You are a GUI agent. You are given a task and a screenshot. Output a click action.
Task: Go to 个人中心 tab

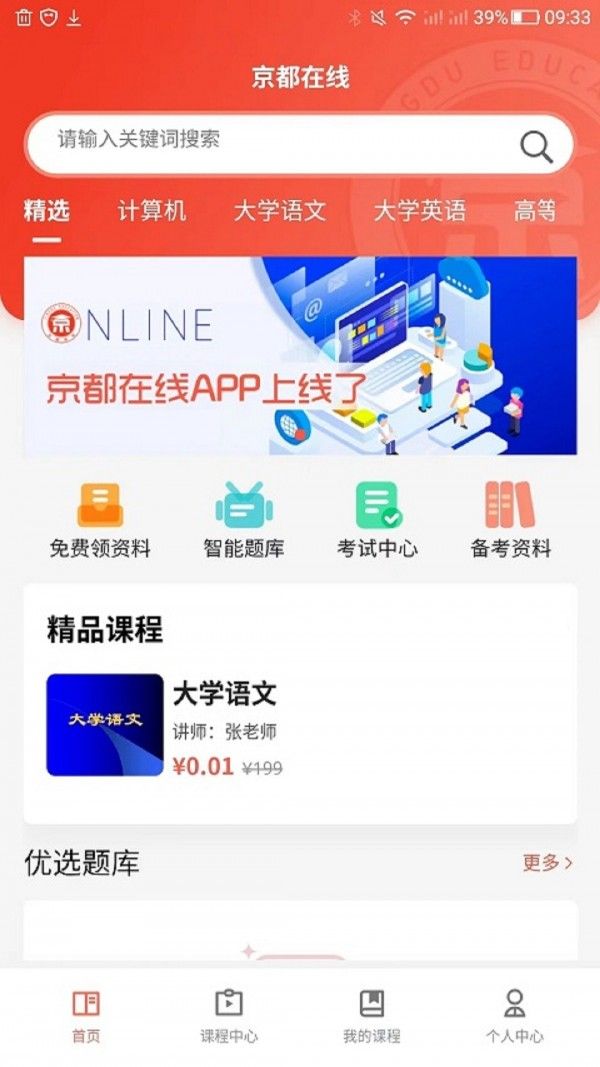514,1016
